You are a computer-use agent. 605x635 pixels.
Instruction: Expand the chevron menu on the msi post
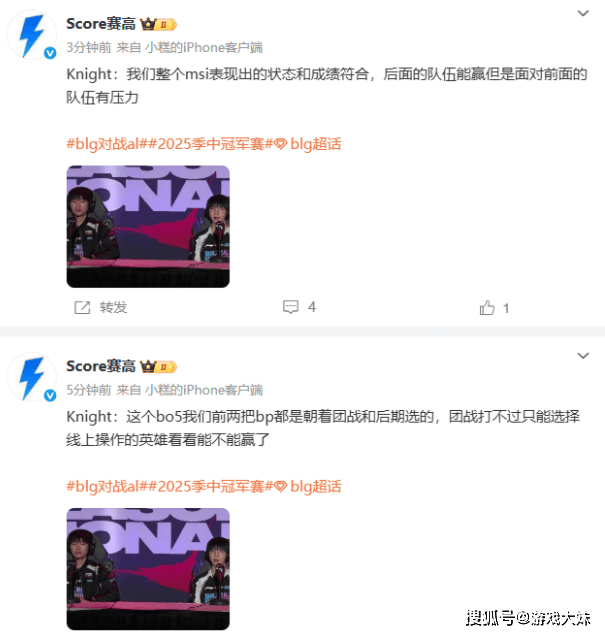[583, 14]
